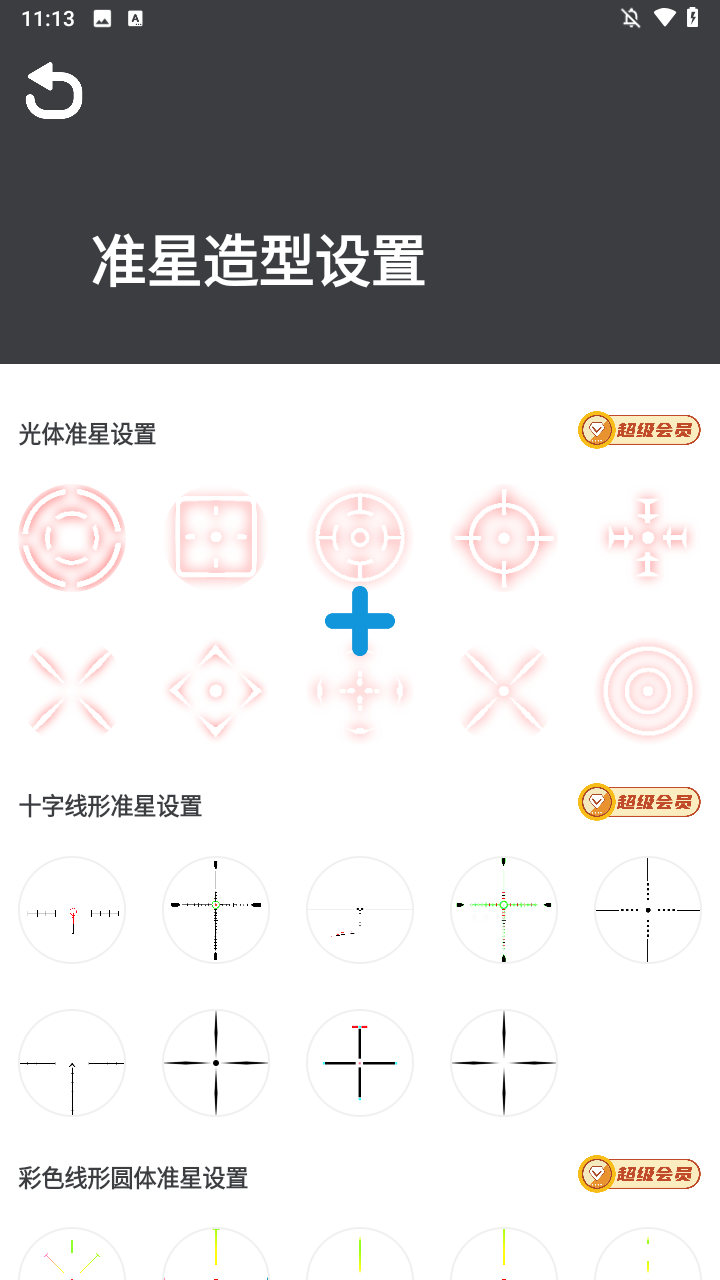Click the back arrow at top left
Screen dimensions: 720x1280
point(54,91)
